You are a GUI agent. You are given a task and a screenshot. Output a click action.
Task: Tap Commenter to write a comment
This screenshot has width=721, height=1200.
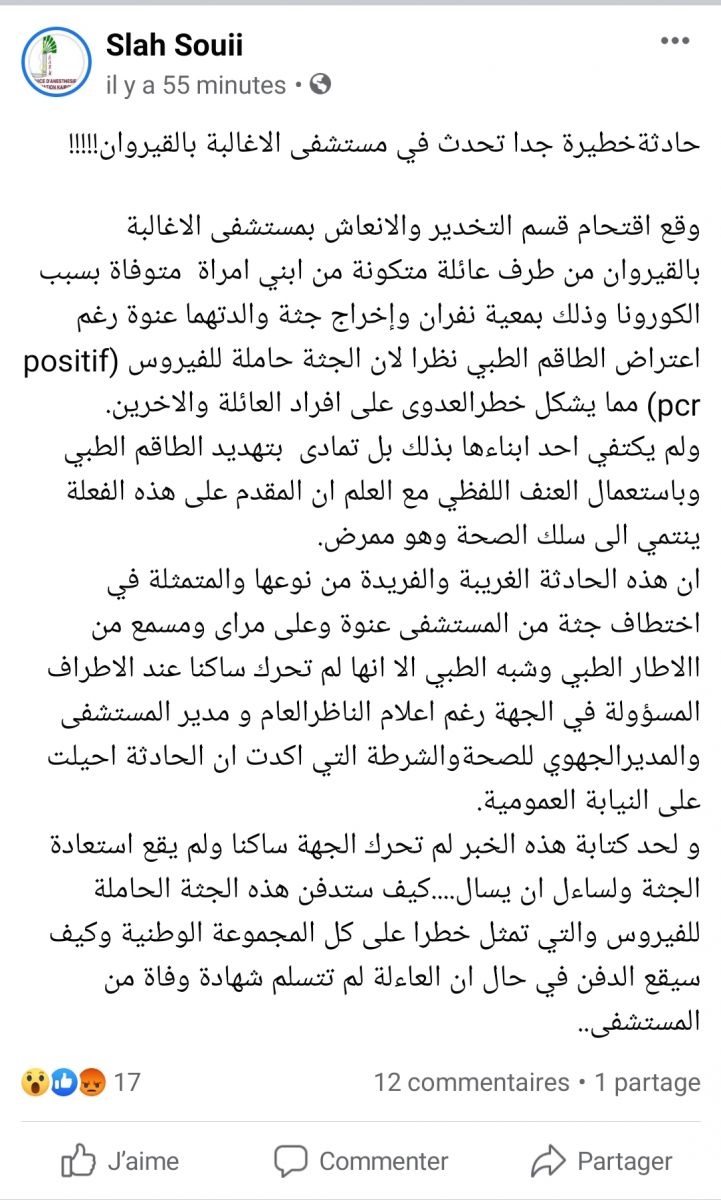tap(361, 1161)
